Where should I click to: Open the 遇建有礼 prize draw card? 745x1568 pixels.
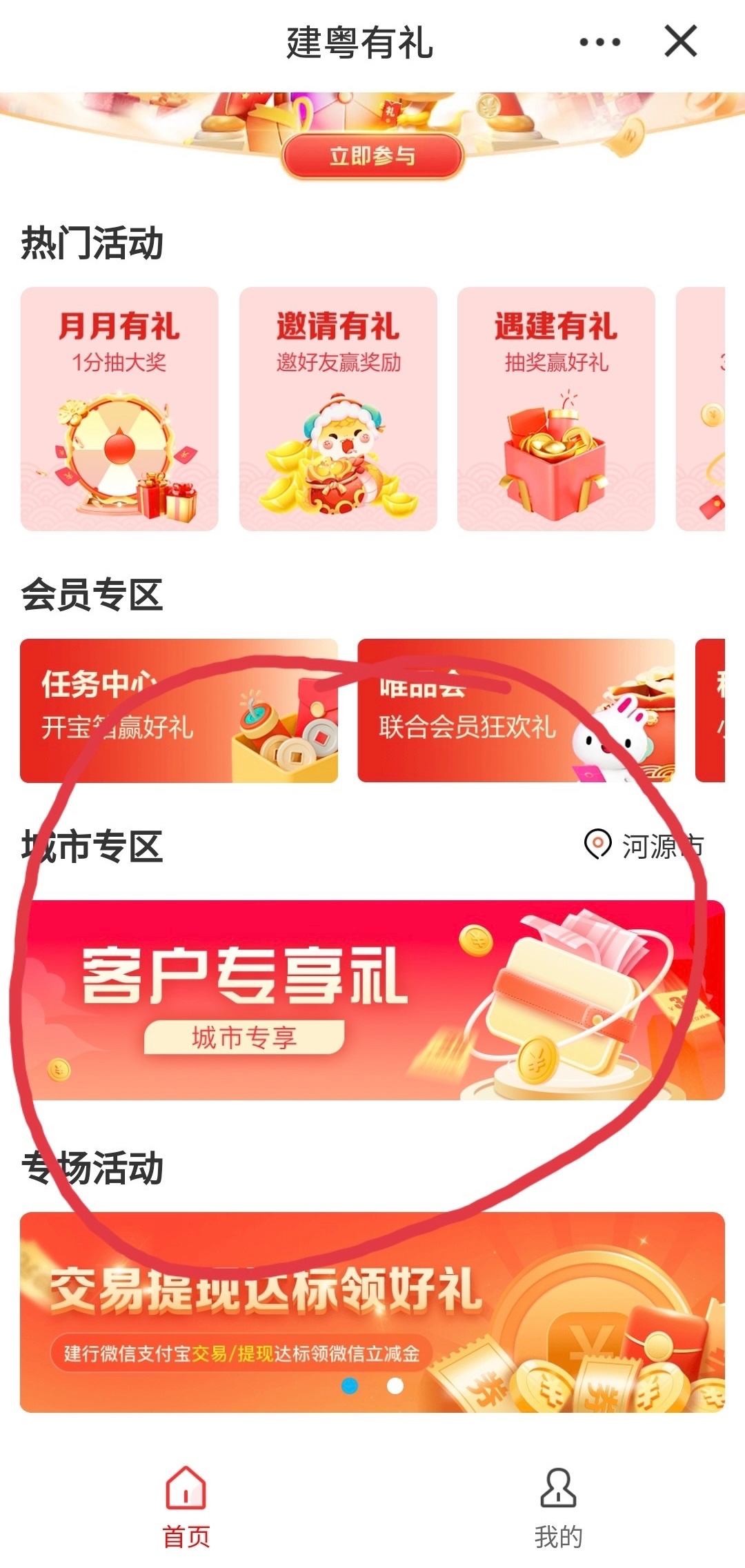pos(556,409)
